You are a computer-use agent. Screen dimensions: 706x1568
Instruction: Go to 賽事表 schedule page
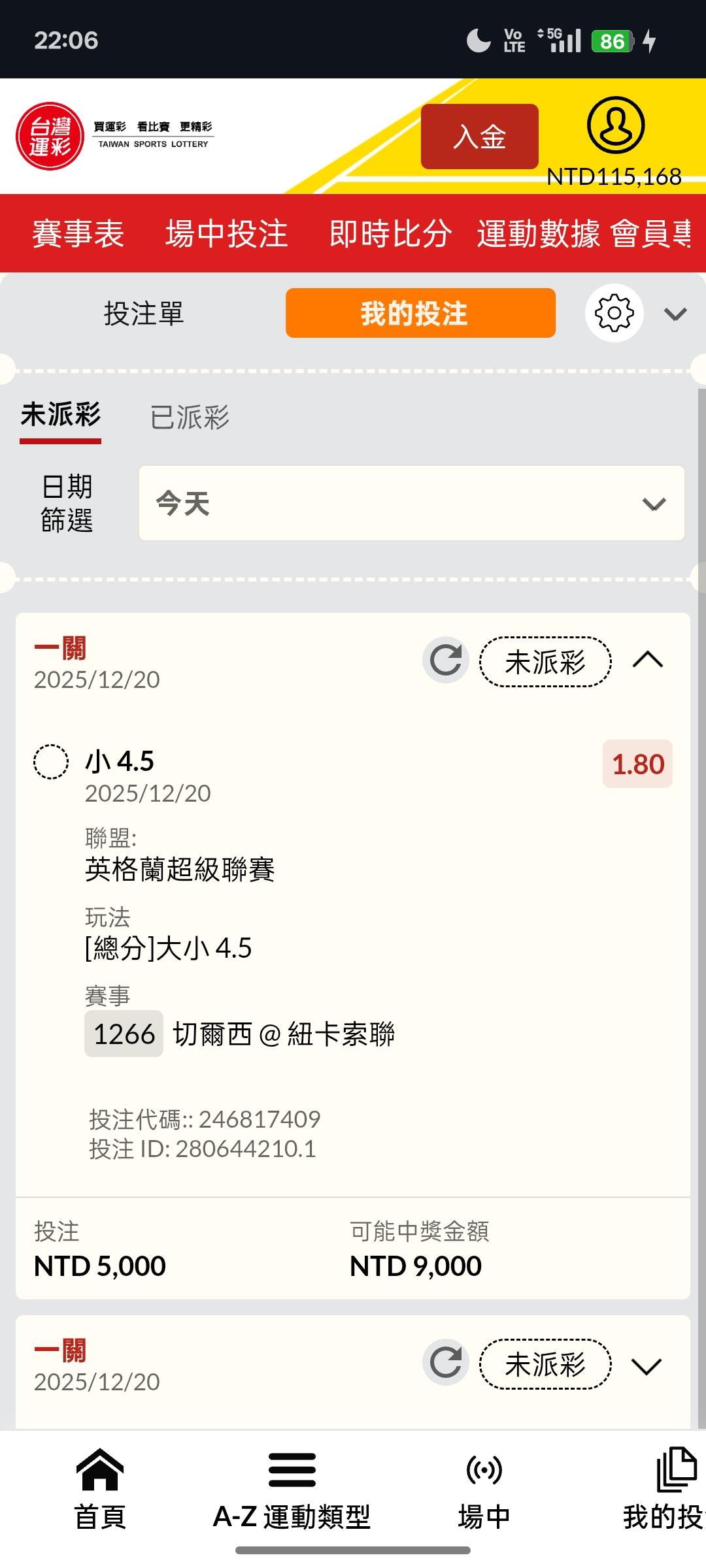click(78, 234)
